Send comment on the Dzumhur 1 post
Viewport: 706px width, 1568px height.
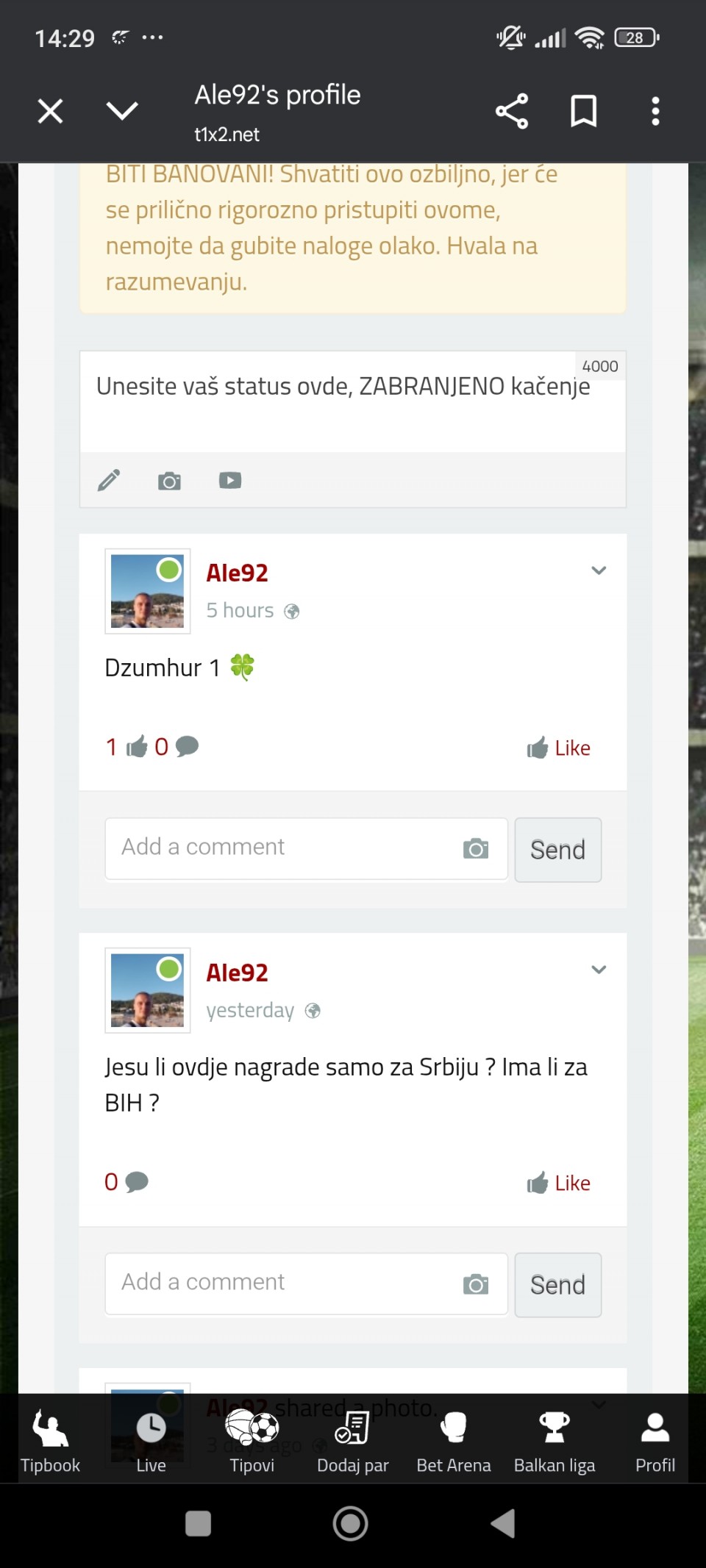click(x=557, y=850)
